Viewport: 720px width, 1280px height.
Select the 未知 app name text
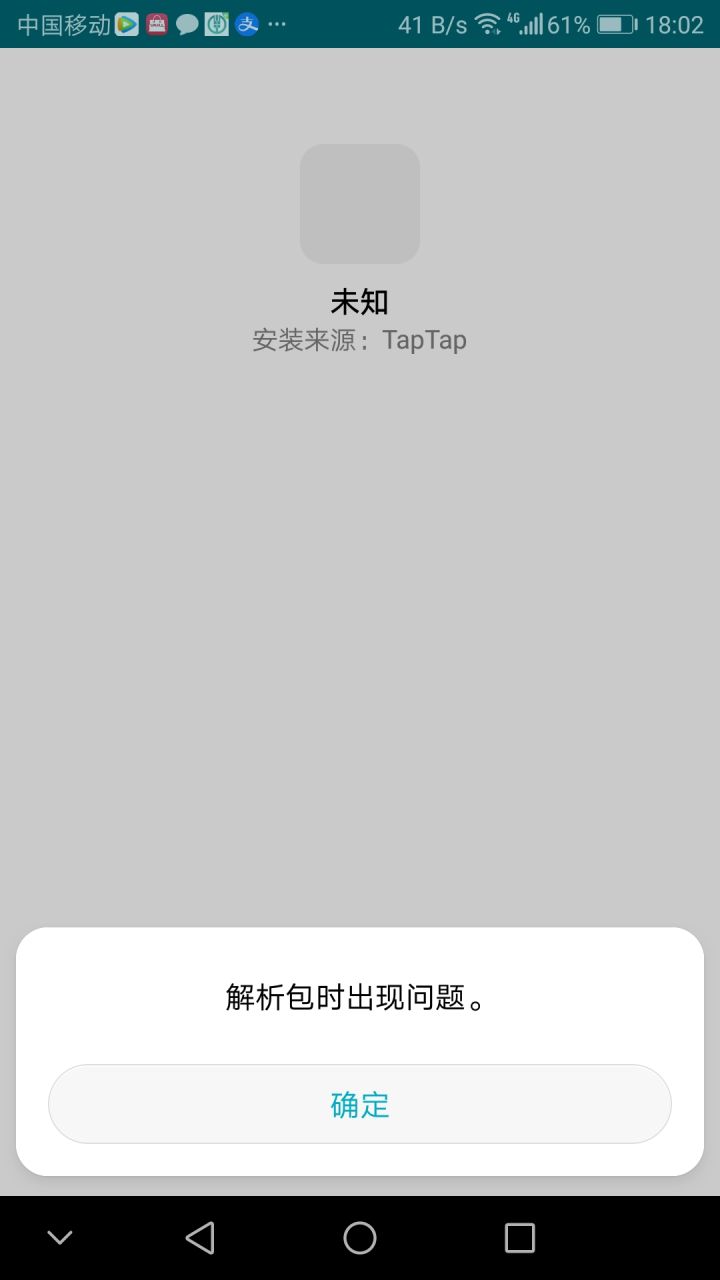pyautogui.click(x=360, y=301)
